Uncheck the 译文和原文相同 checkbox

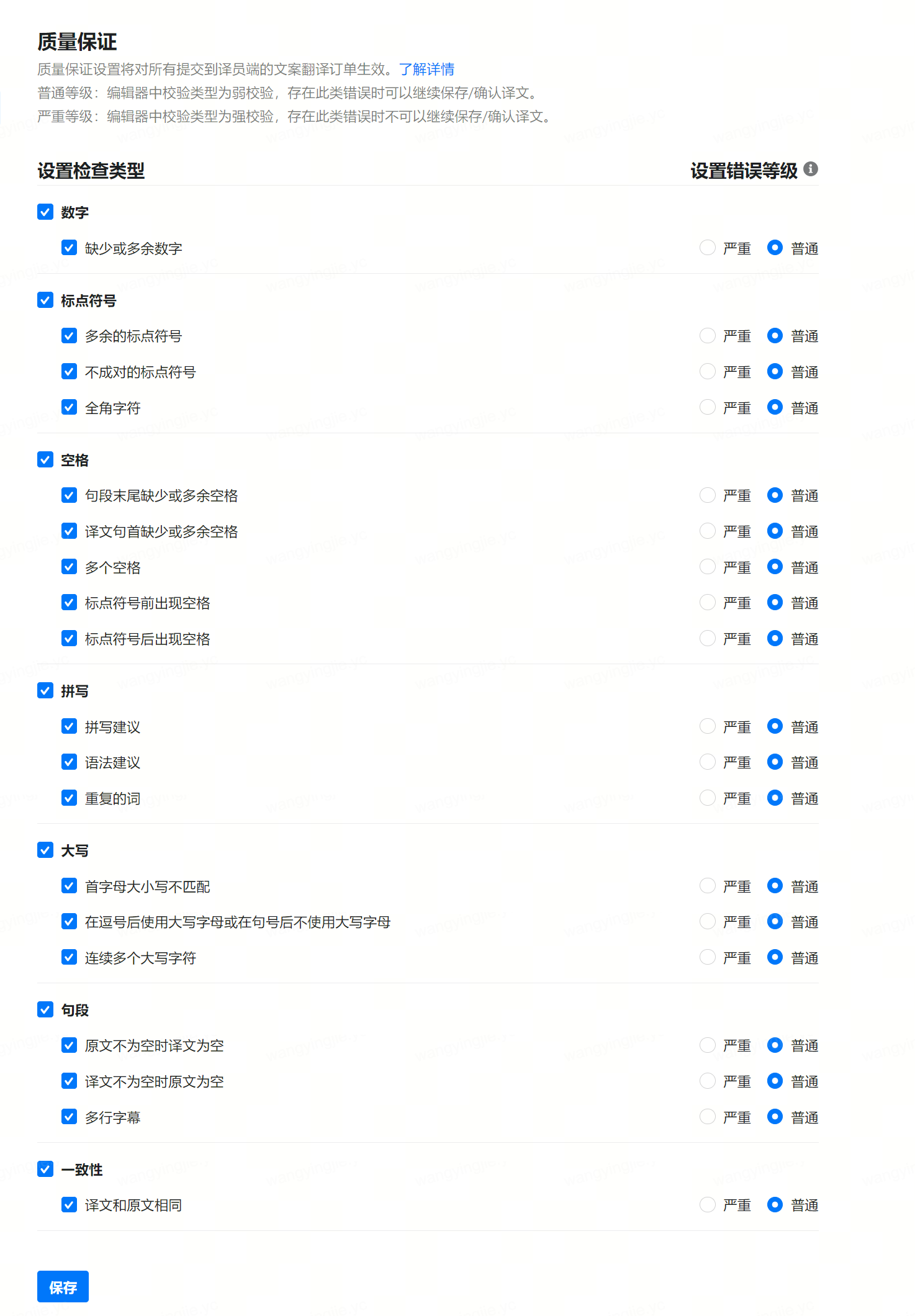coord(70,1205)
